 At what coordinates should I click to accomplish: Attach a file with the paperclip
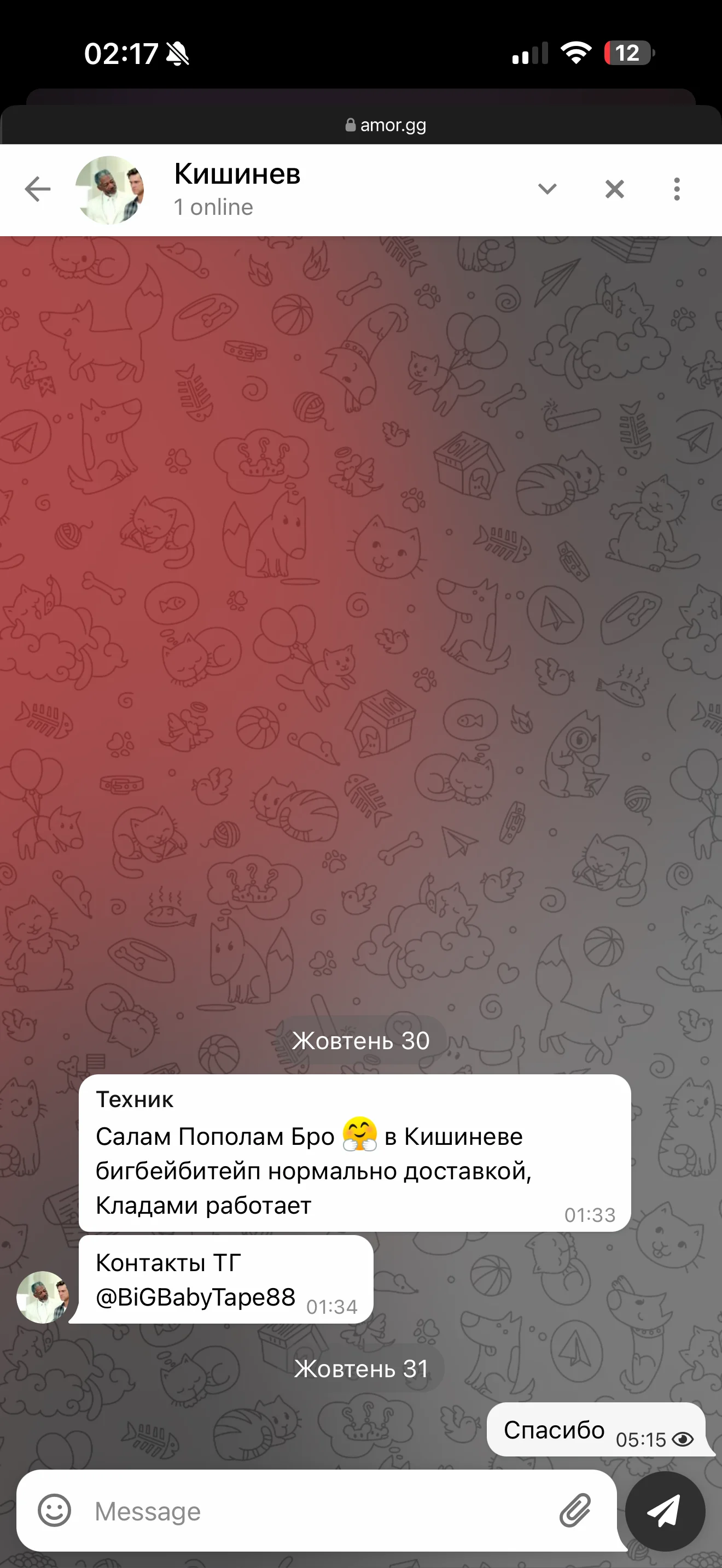click(x=575, y=1510)
